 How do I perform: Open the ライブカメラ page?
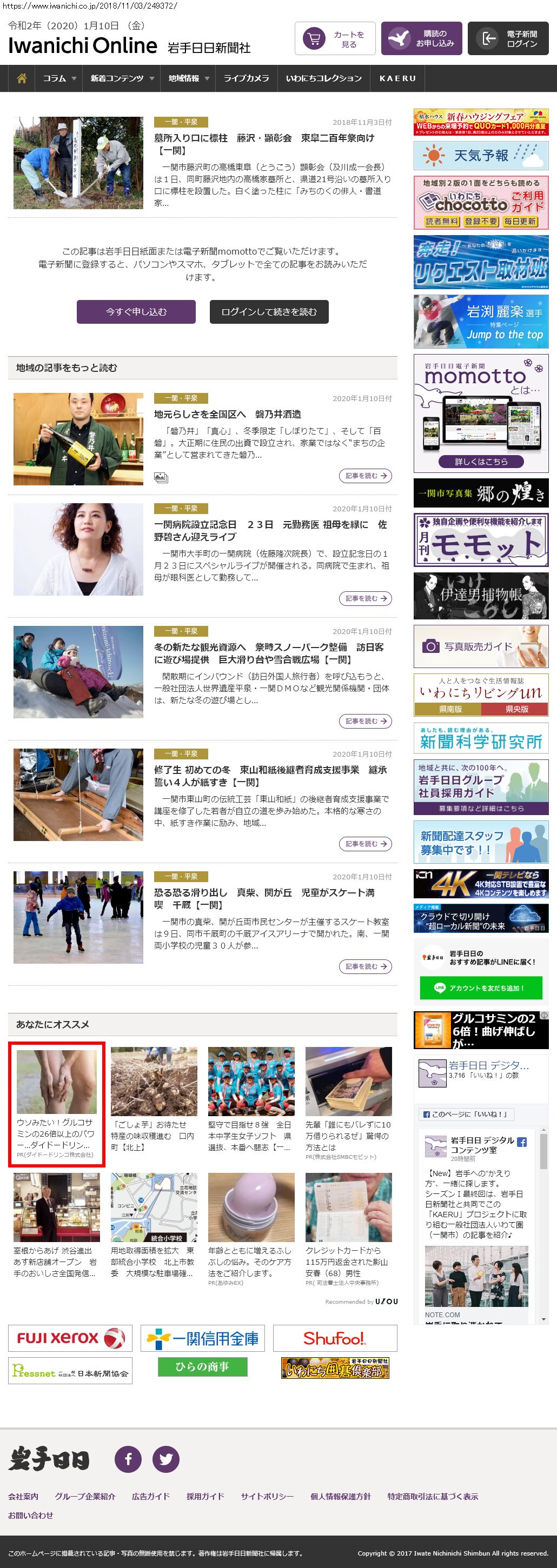click(x=246, y=78)
